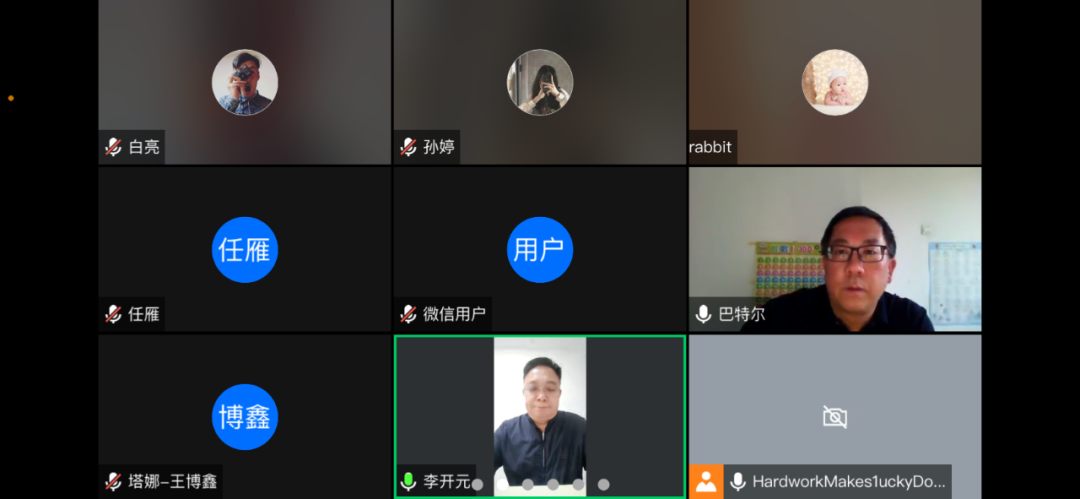This screenshot has height=499, width=1080.
Task: Select 孙婷's participant tile
Action: click(x=539, y=82)
